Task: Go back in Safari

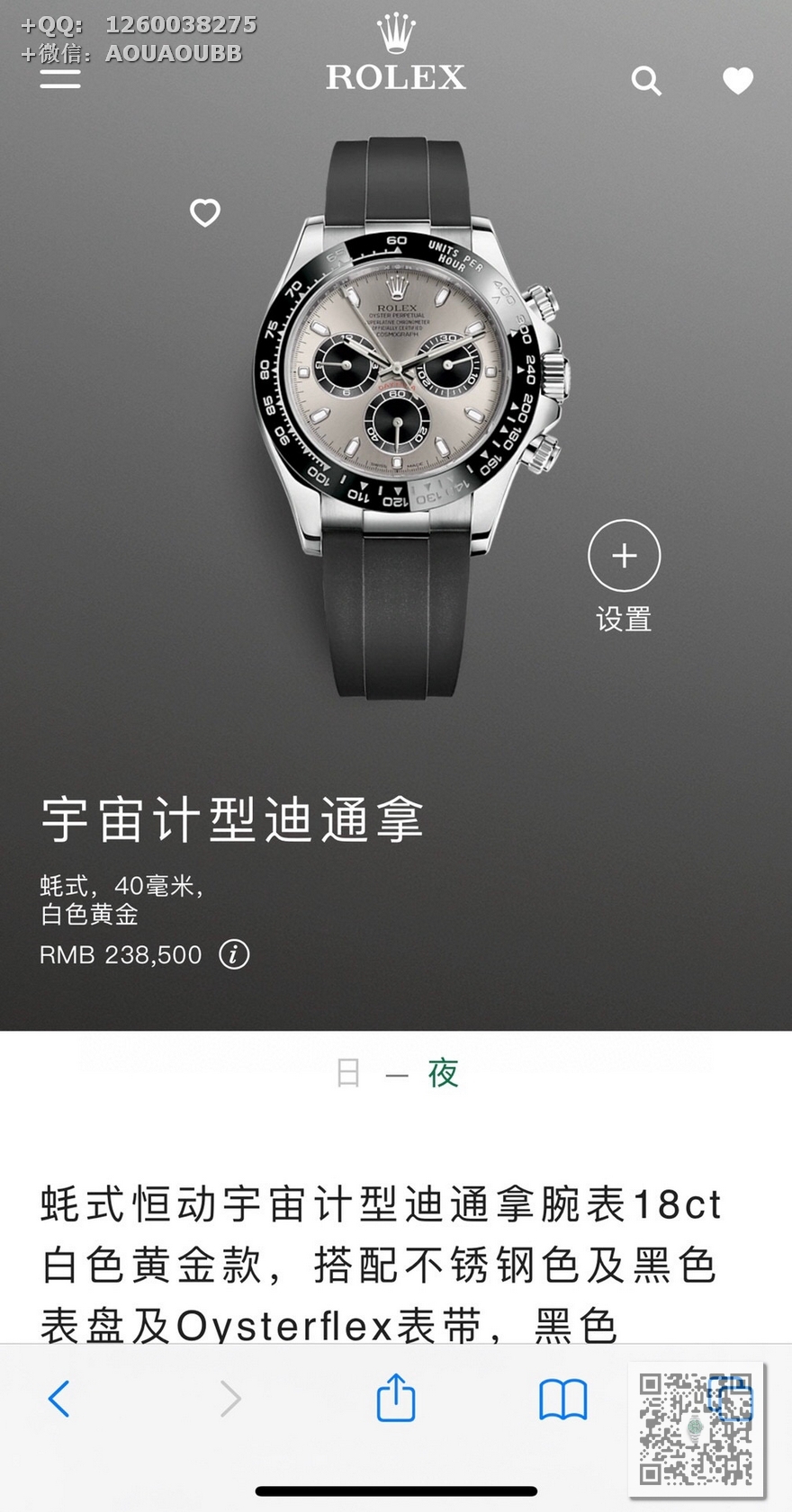Action: (59, 1399)
